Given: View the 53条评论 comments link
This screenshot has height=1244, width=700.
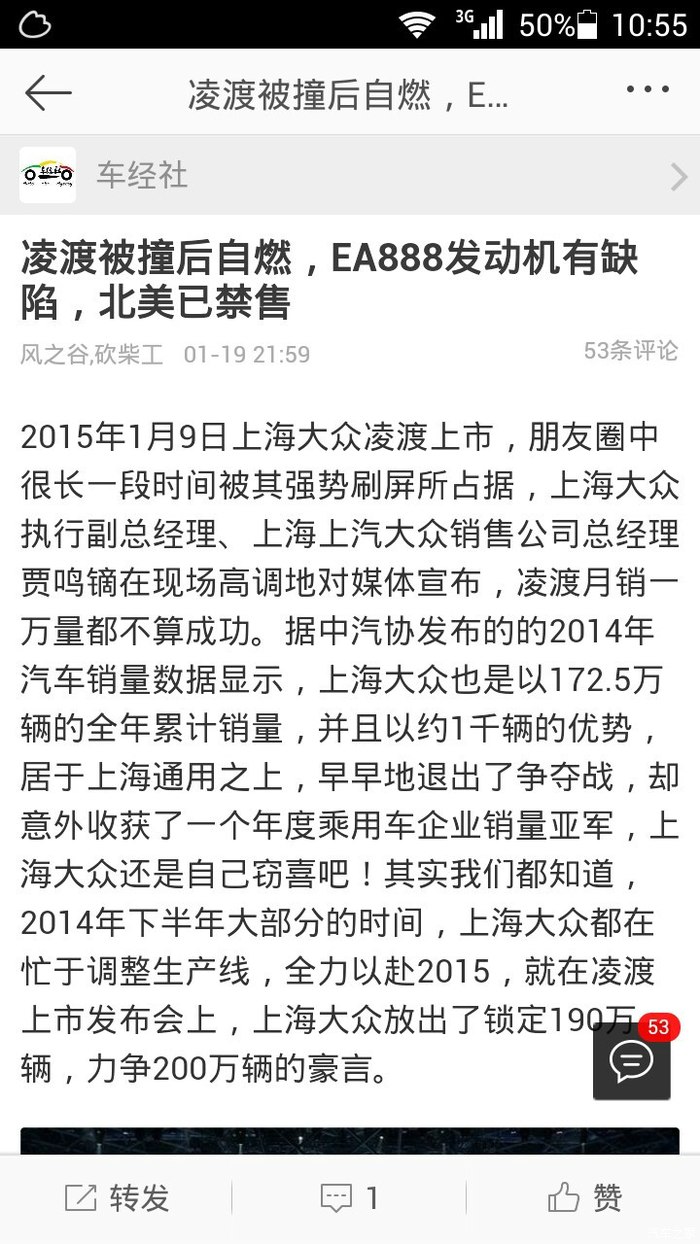Looking at the screenshot, I should coord(630,351).
